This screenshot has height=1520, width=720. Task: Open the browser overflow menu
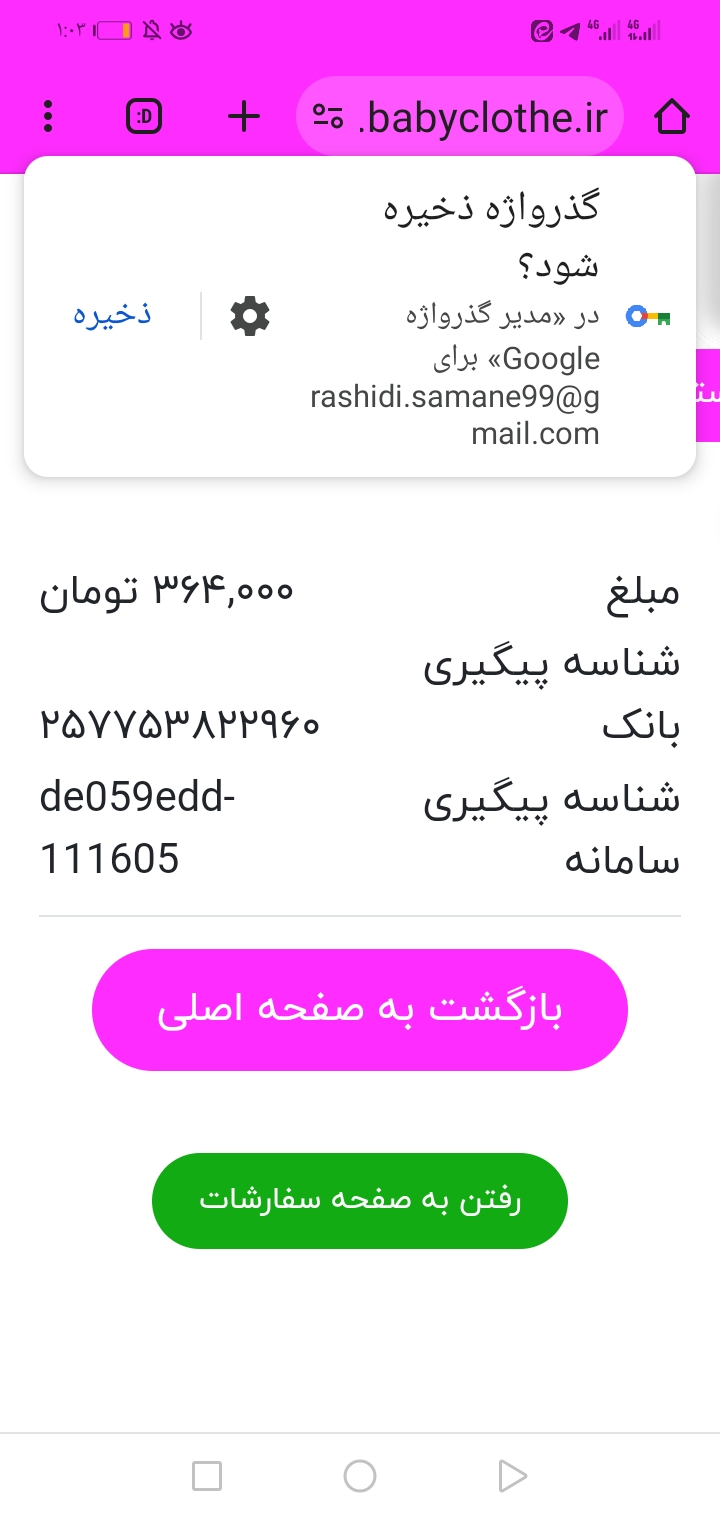48,117
